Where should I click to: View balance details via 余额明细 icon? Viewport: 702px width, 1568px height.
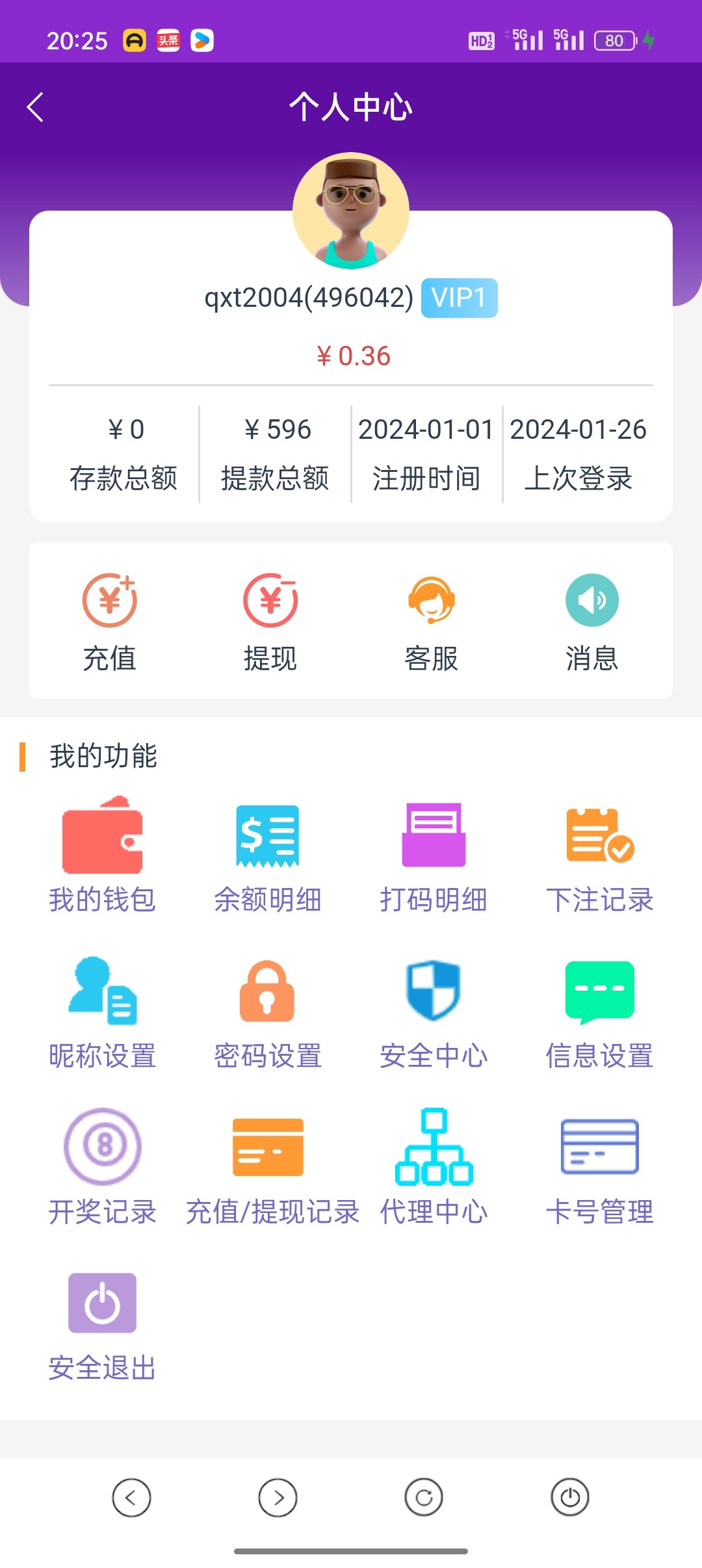[x=267, y=839]
